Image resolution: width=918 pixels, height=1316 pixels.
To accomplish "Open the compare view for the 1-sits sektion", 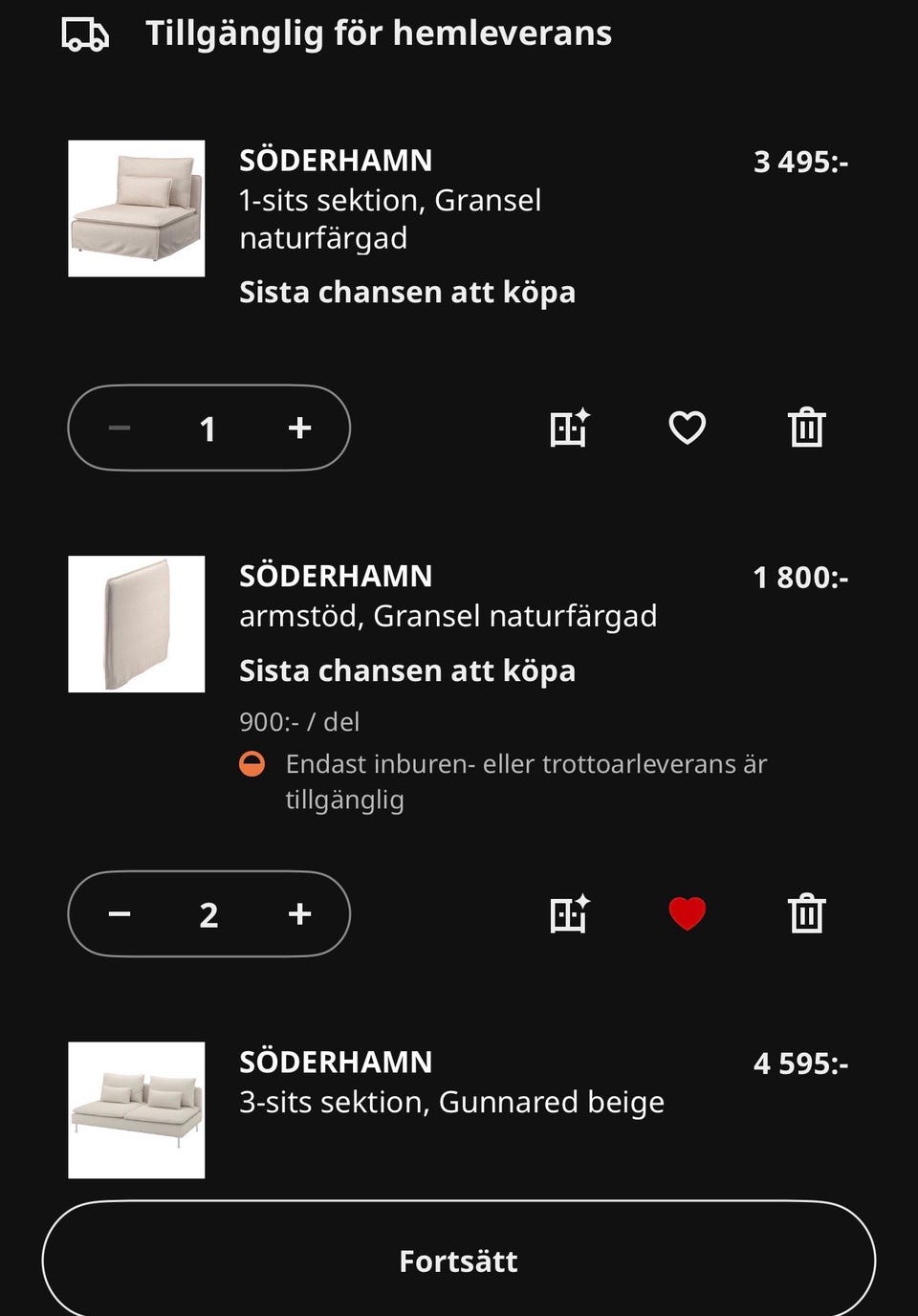I will pos(568,428).
